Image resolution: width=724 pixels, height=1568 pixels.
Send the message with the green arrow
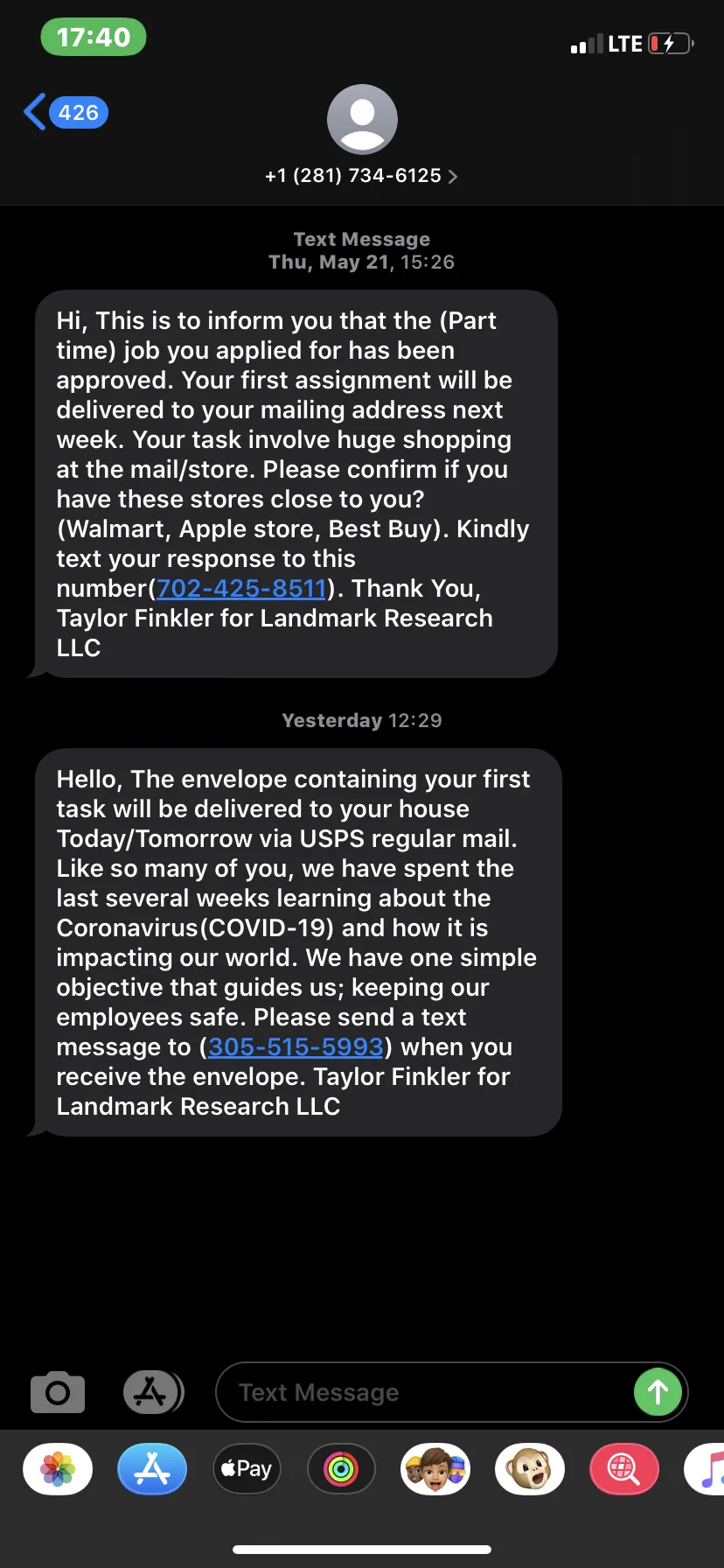click(658, 1392)
